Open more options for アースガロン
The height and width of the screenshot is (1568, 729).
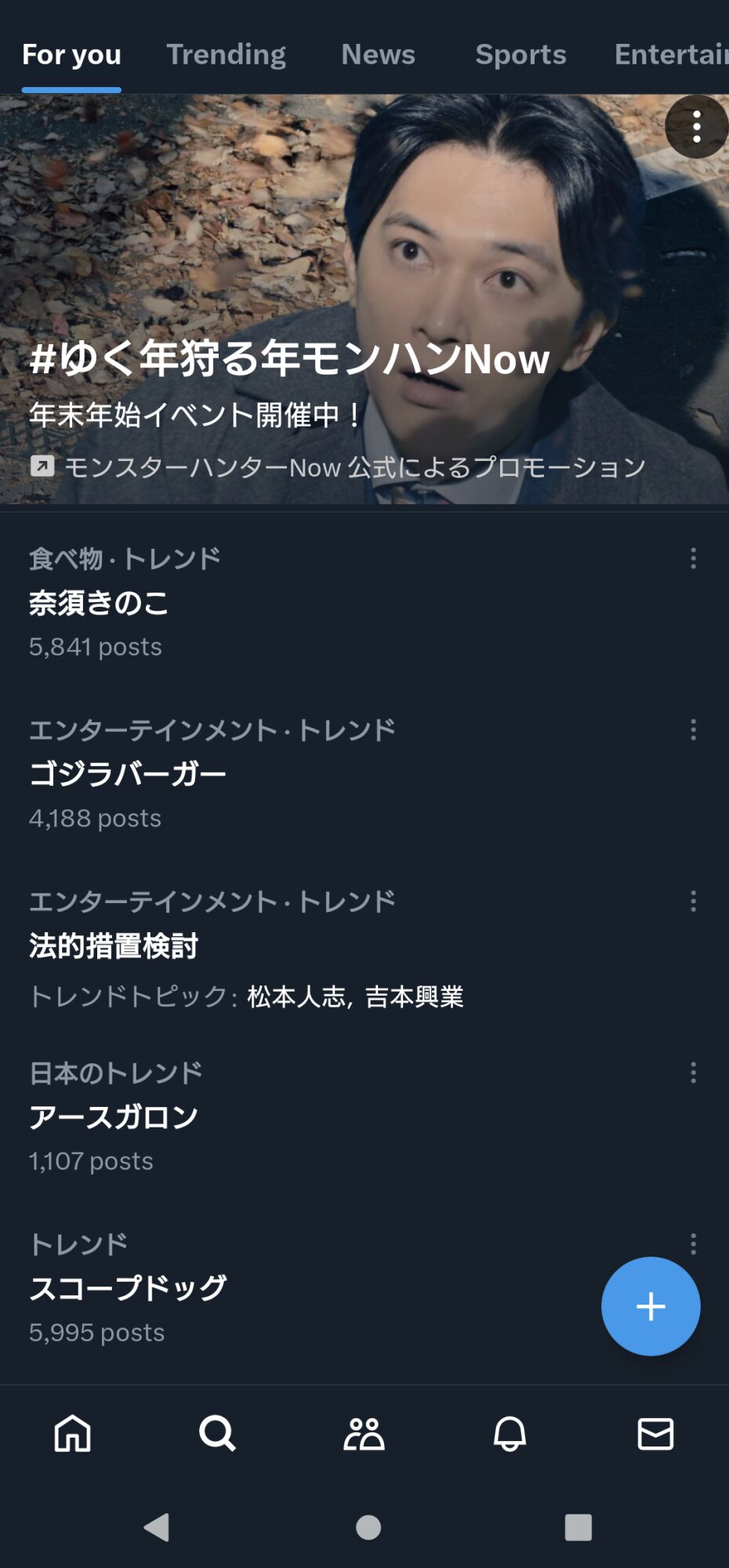pyautogui.click(x=693, y=1073)
